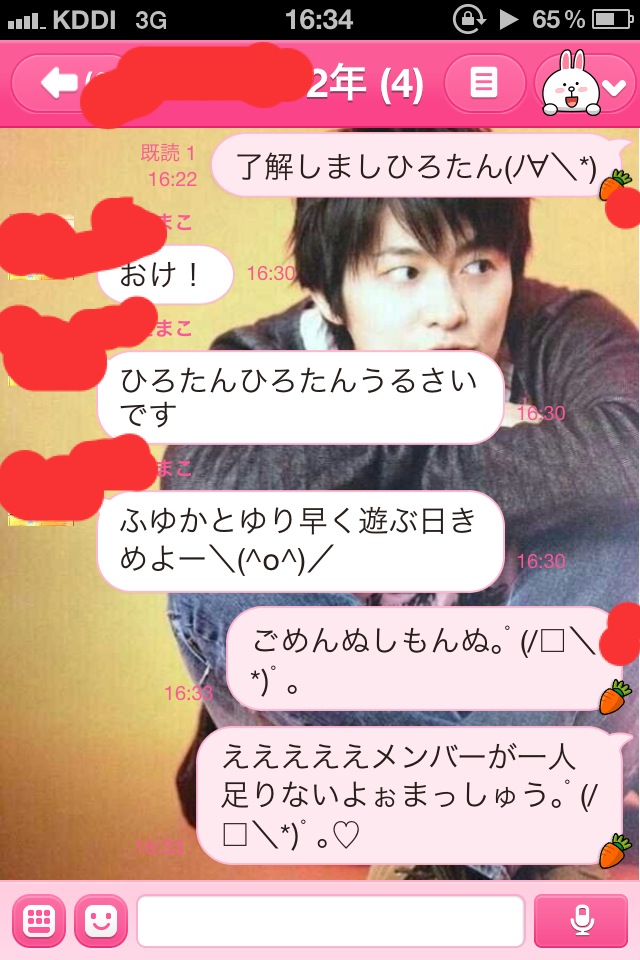Image resolution: width=640 pixels, height=960 pixels.
Task: Open the keypad attachments button
Action: [38, 921]
